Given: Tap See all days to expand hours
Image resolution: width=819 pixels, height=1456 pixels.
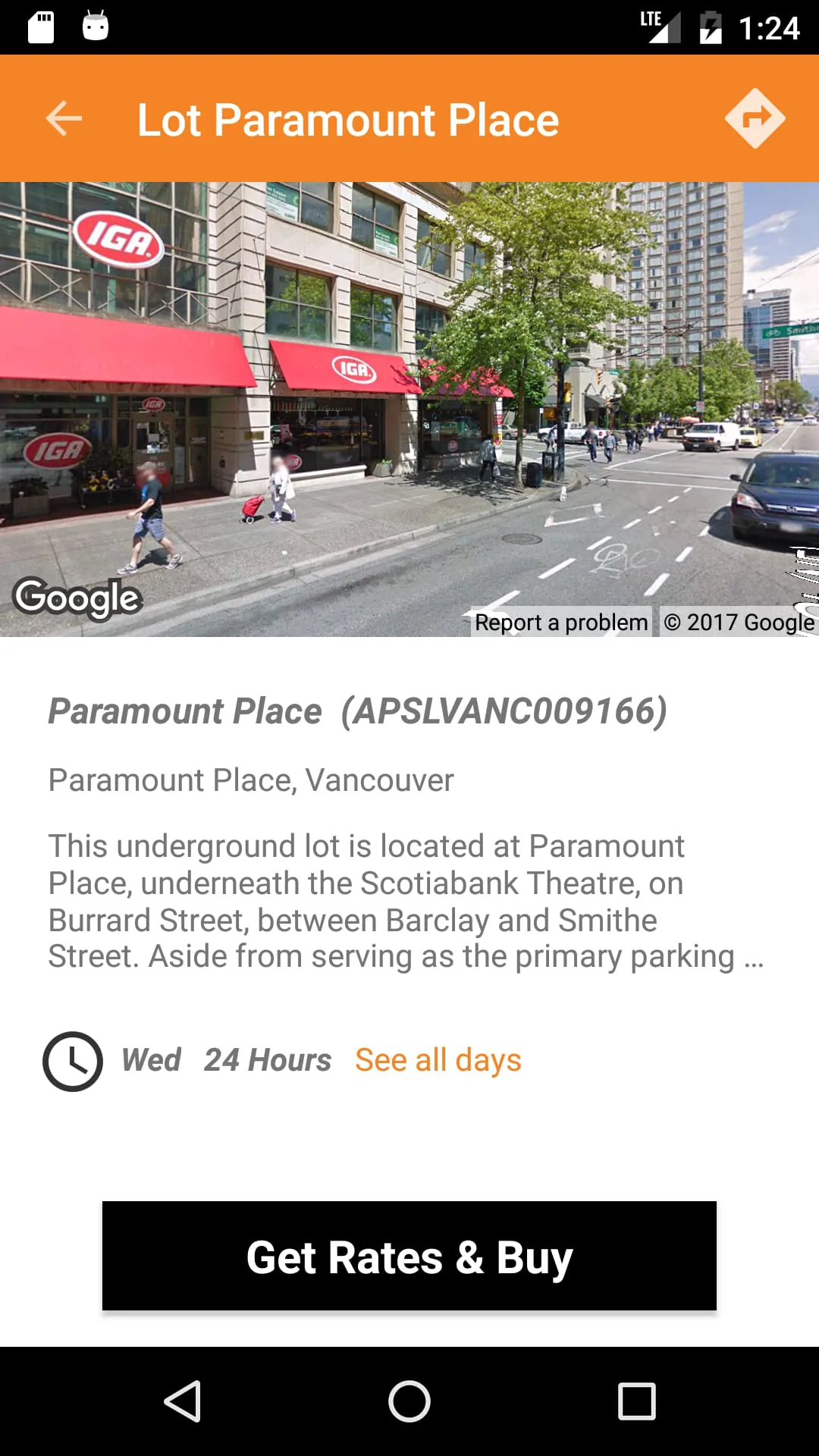Looking at the screenshot, I should tap(438, 1059).
